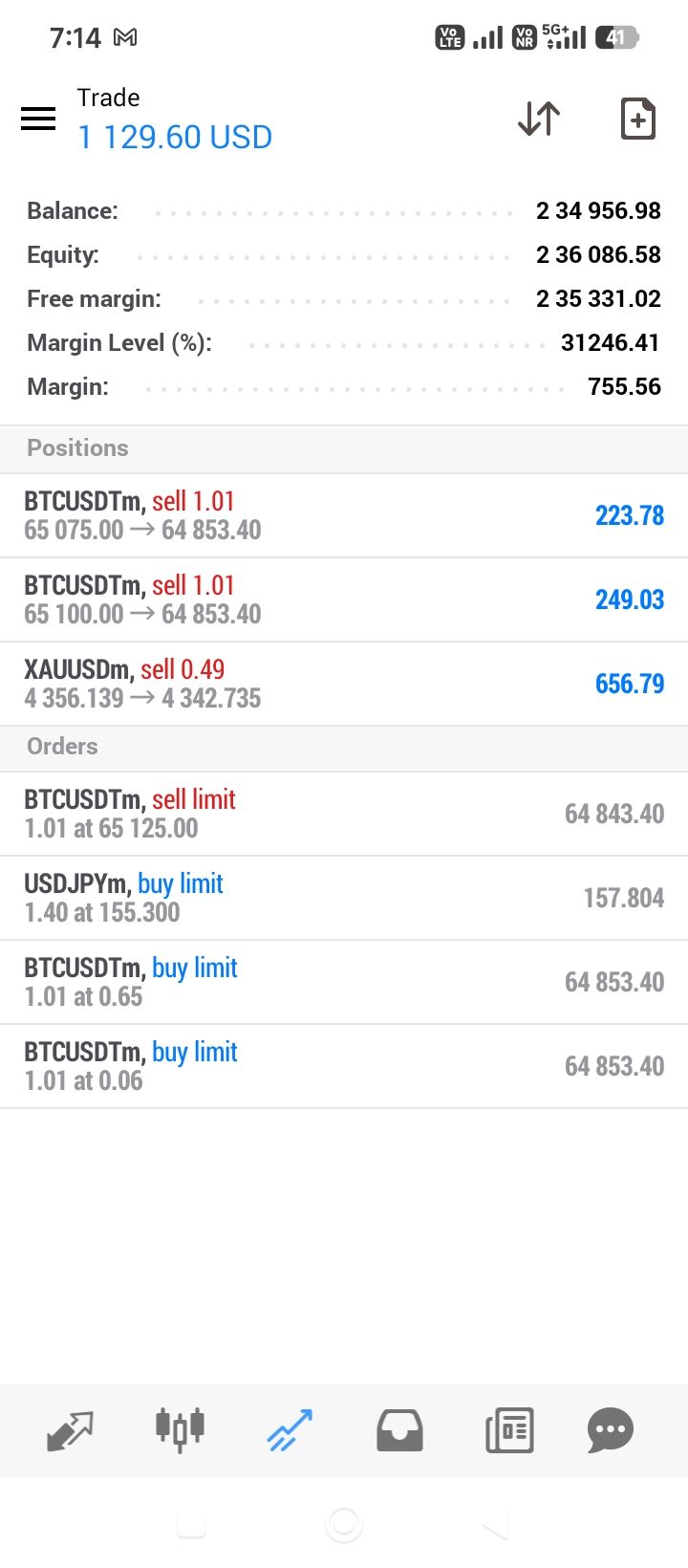The image size is (688, 1568).
Task: Open BTCUSDTm buy limit order at 0.65
Action: click(344, 982)
